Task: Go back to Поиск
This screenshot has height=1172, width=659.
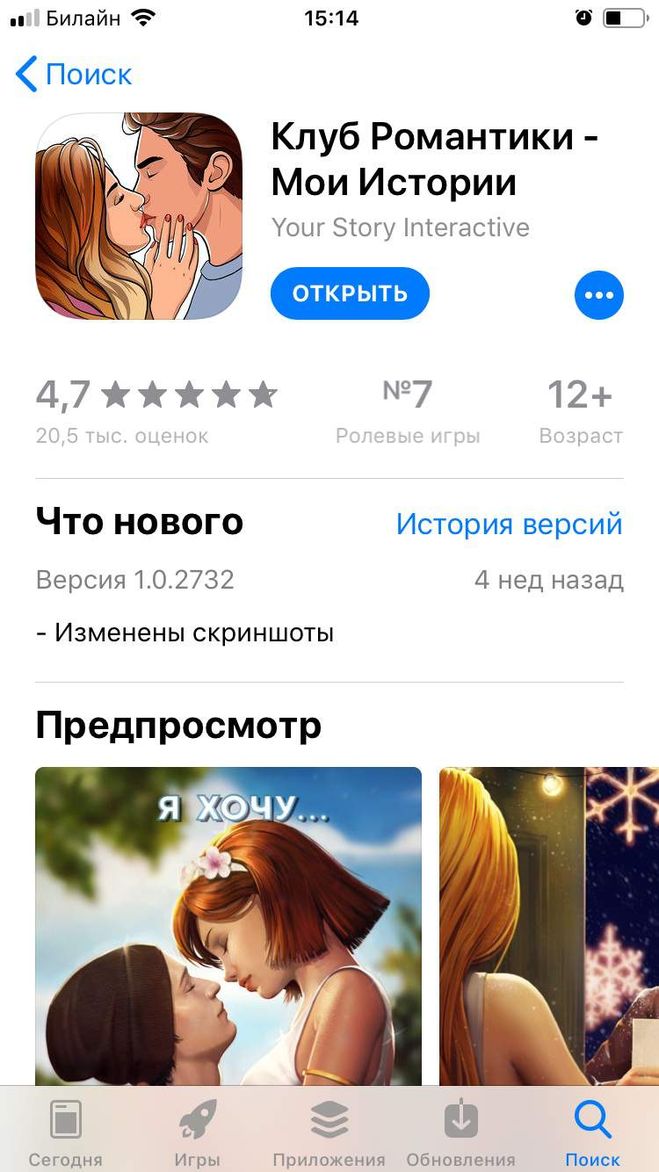Action: [x=74, y=74]
